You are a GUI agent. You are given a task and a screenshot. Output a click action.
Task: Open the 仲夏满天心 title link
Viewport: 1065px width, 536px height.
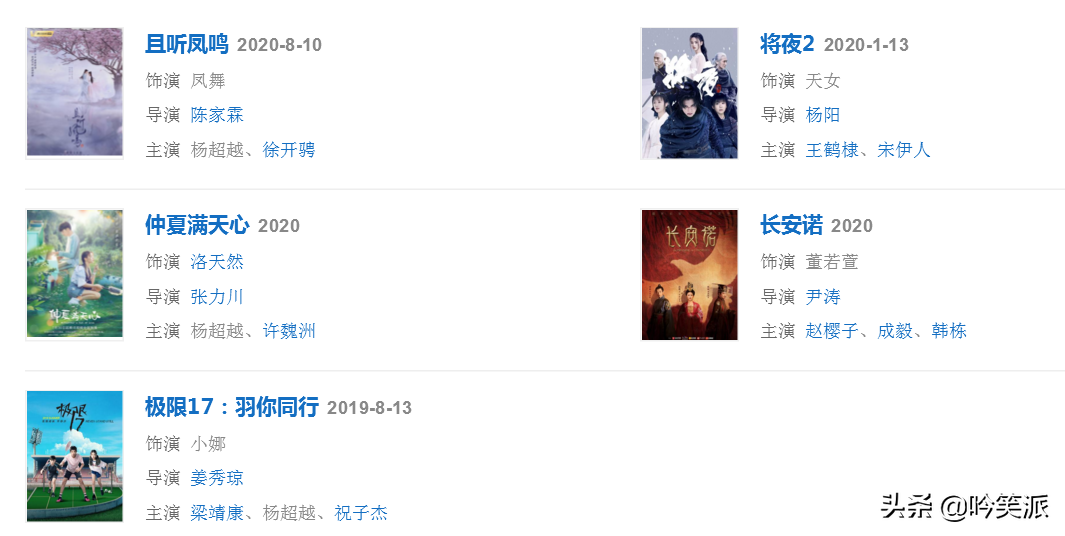tap(197, 225)
